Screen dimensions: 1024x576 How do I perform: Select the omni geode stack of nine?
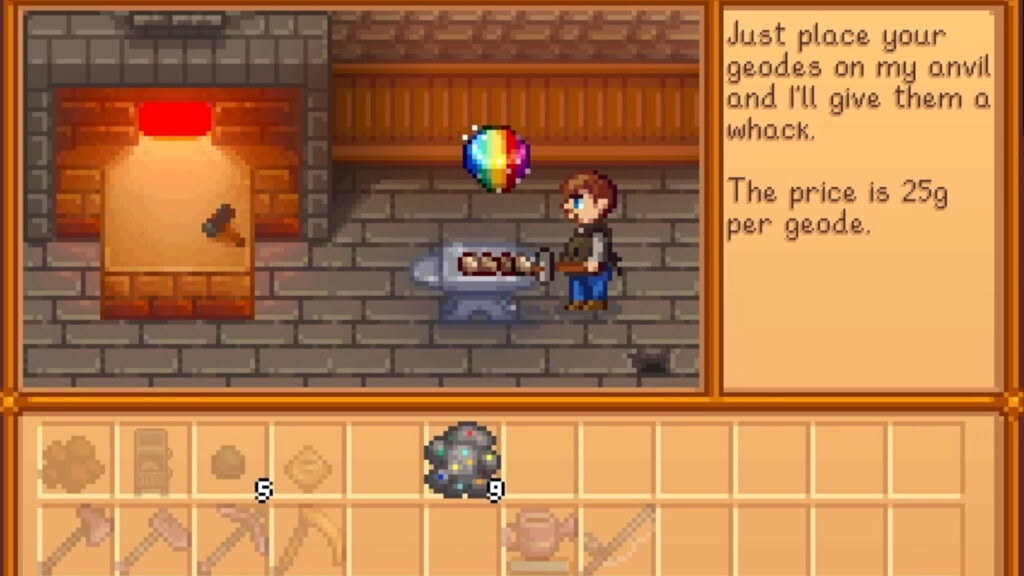[x=462, y=461]
